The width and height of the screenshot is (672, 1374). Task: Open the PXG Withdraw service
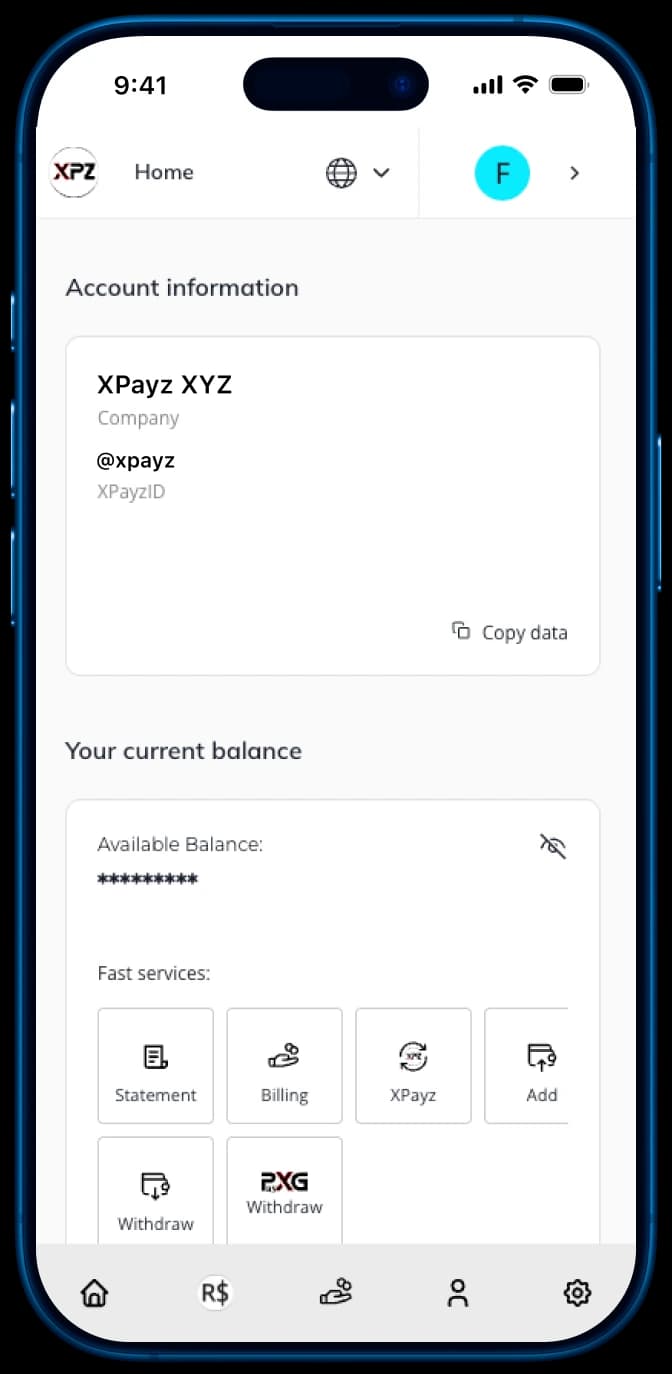click(x=285, y=1192)
